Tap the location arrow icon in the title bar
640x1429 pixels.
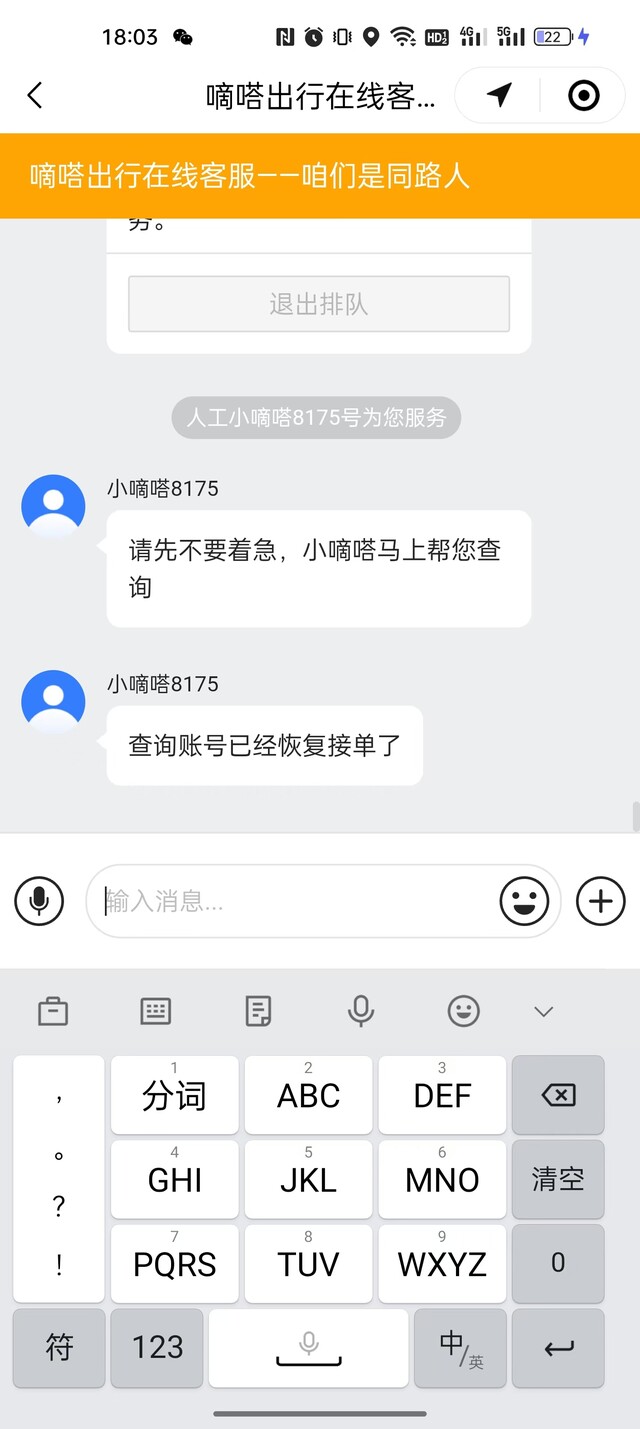pyautogui.click(x=499, y=95)
